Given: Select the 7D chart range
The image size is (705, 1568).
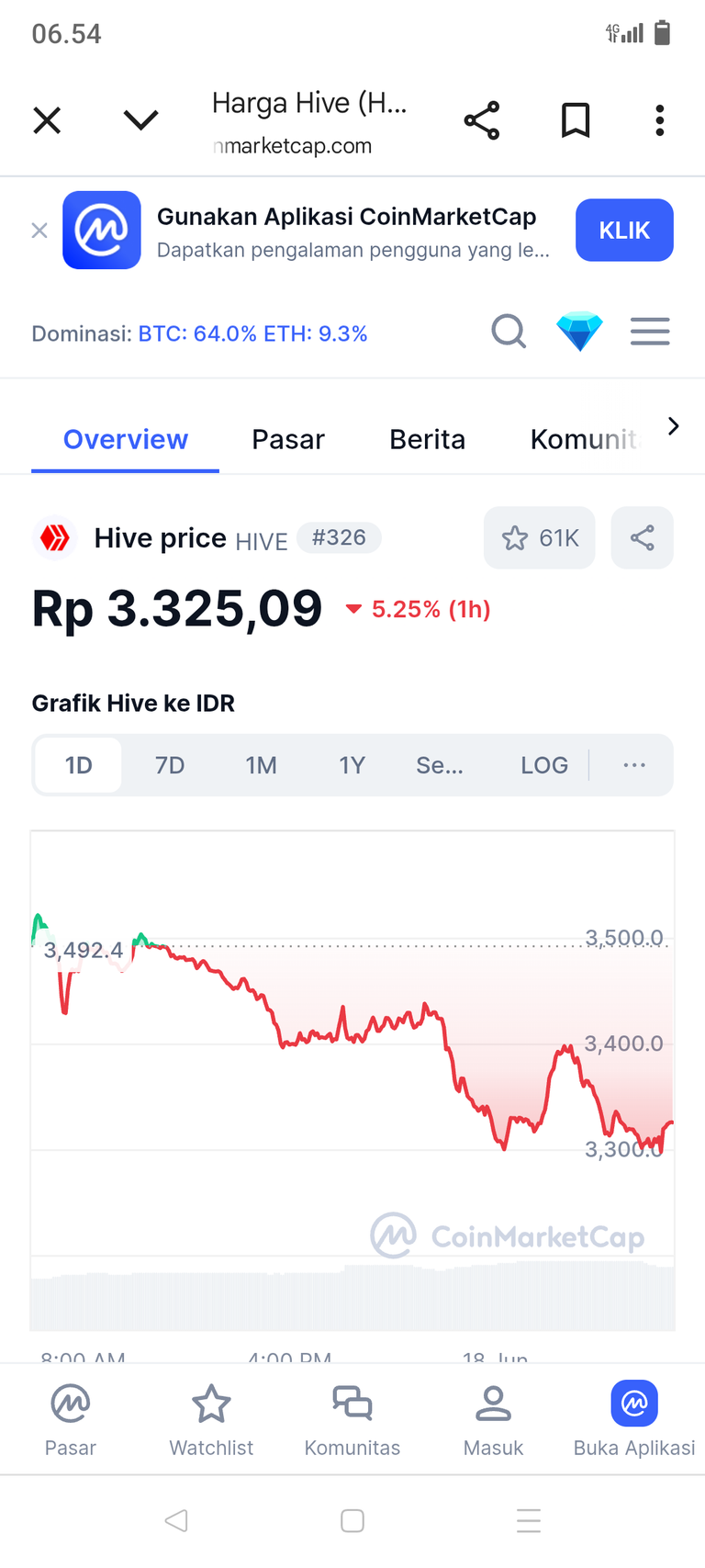Looking at the screenshot, I should 170,765.
